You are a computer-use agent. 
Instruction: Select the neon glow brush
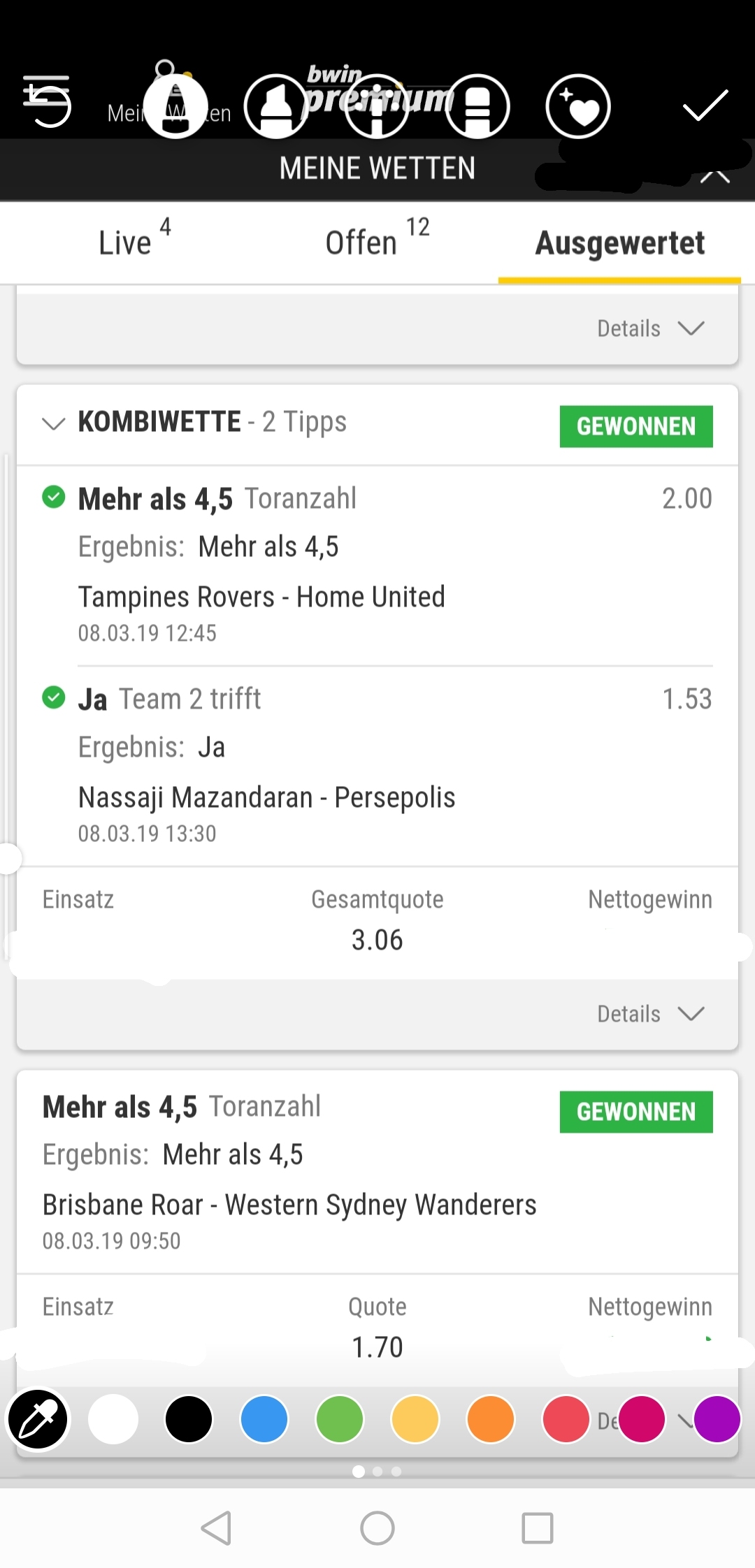(377, 106)
